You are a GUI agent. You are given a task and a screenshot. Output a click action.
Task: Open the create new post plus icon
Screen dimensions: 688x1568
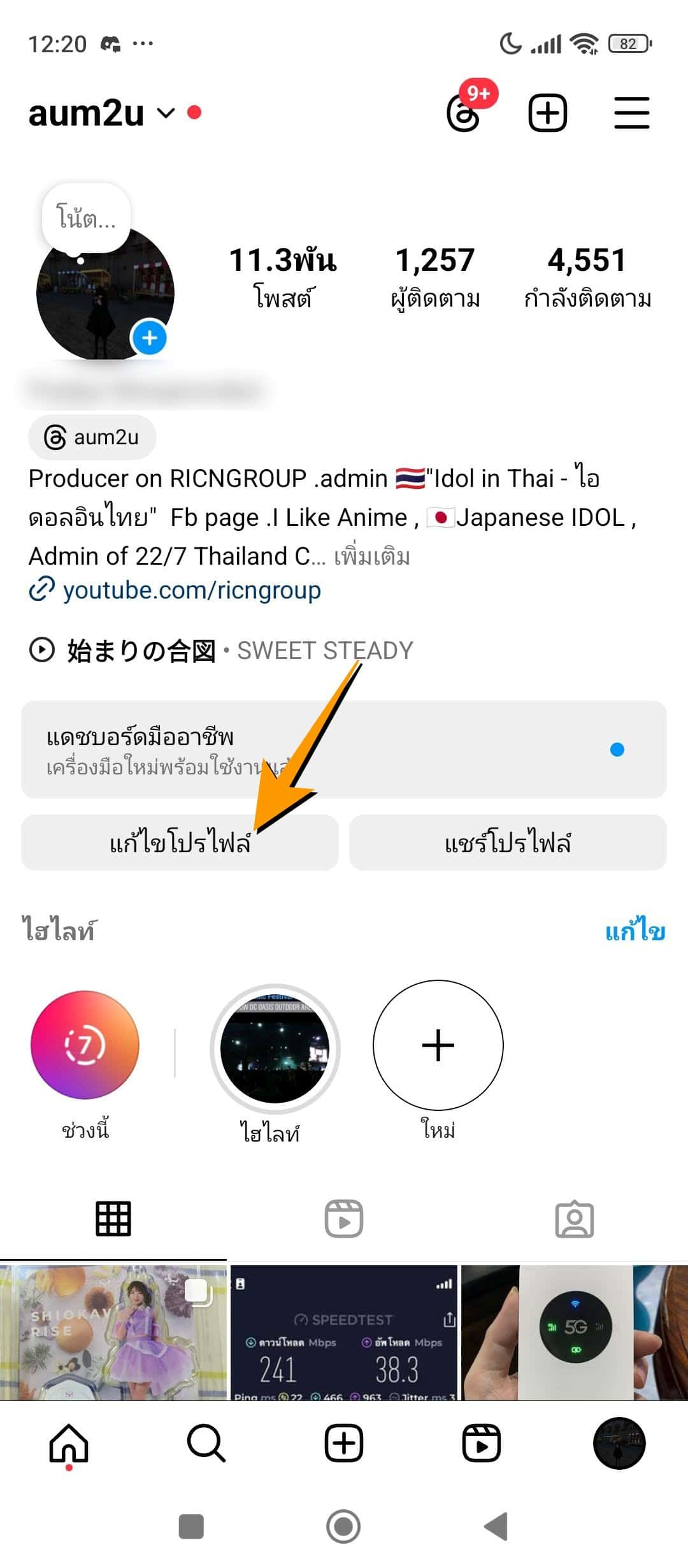tap(548, 113)
